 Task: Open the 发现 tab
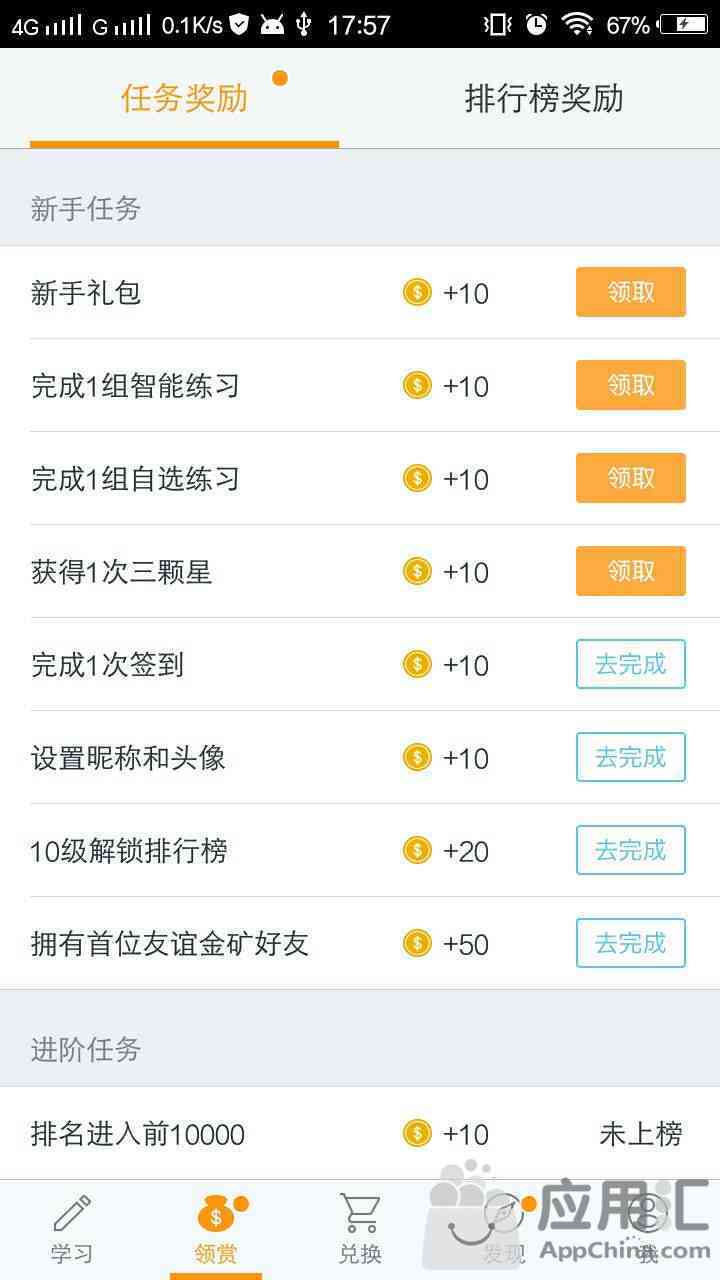coord(504,1230)
